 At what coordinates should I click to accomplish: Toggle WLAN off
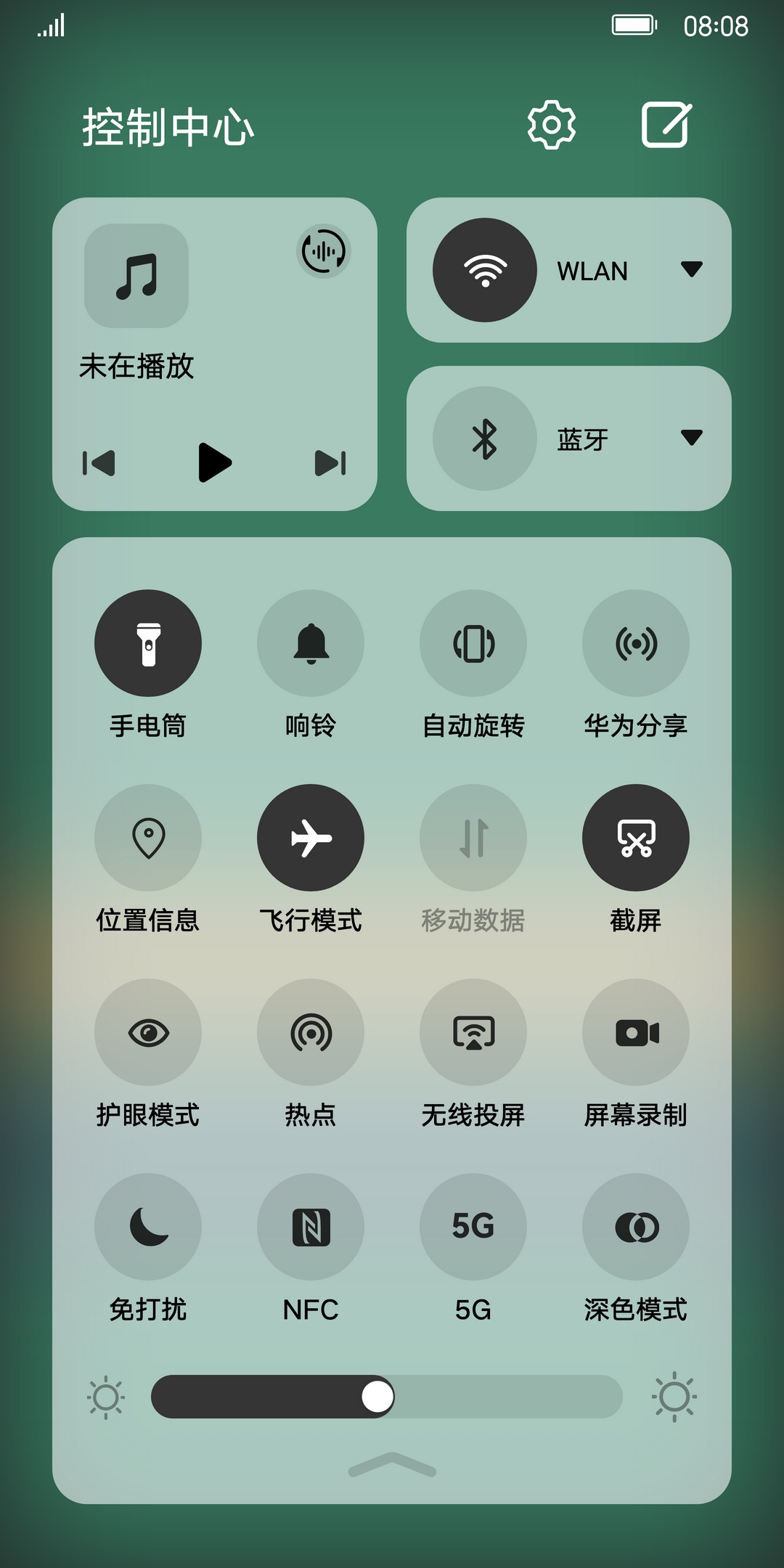(x=485, y=270)
